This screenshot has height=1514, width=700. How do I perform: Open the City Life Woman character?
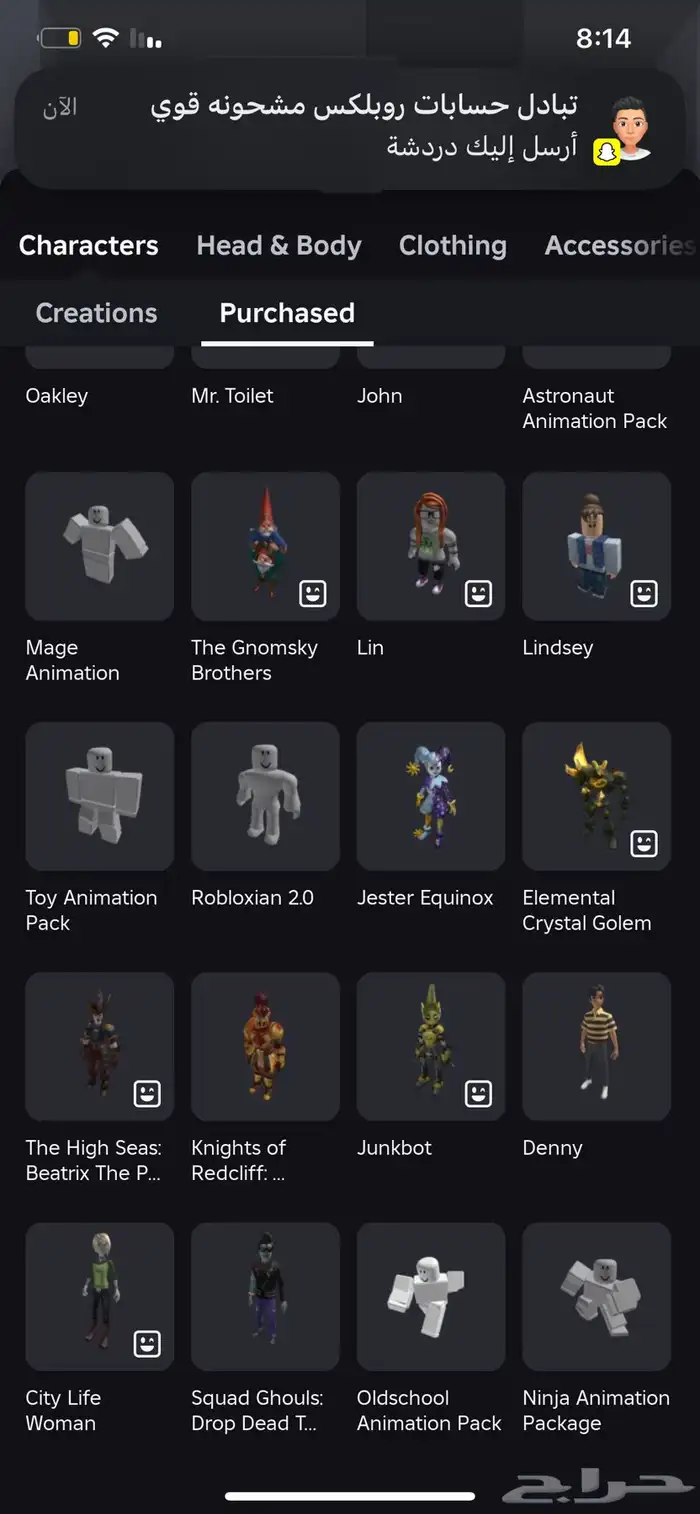(99, 1296)
